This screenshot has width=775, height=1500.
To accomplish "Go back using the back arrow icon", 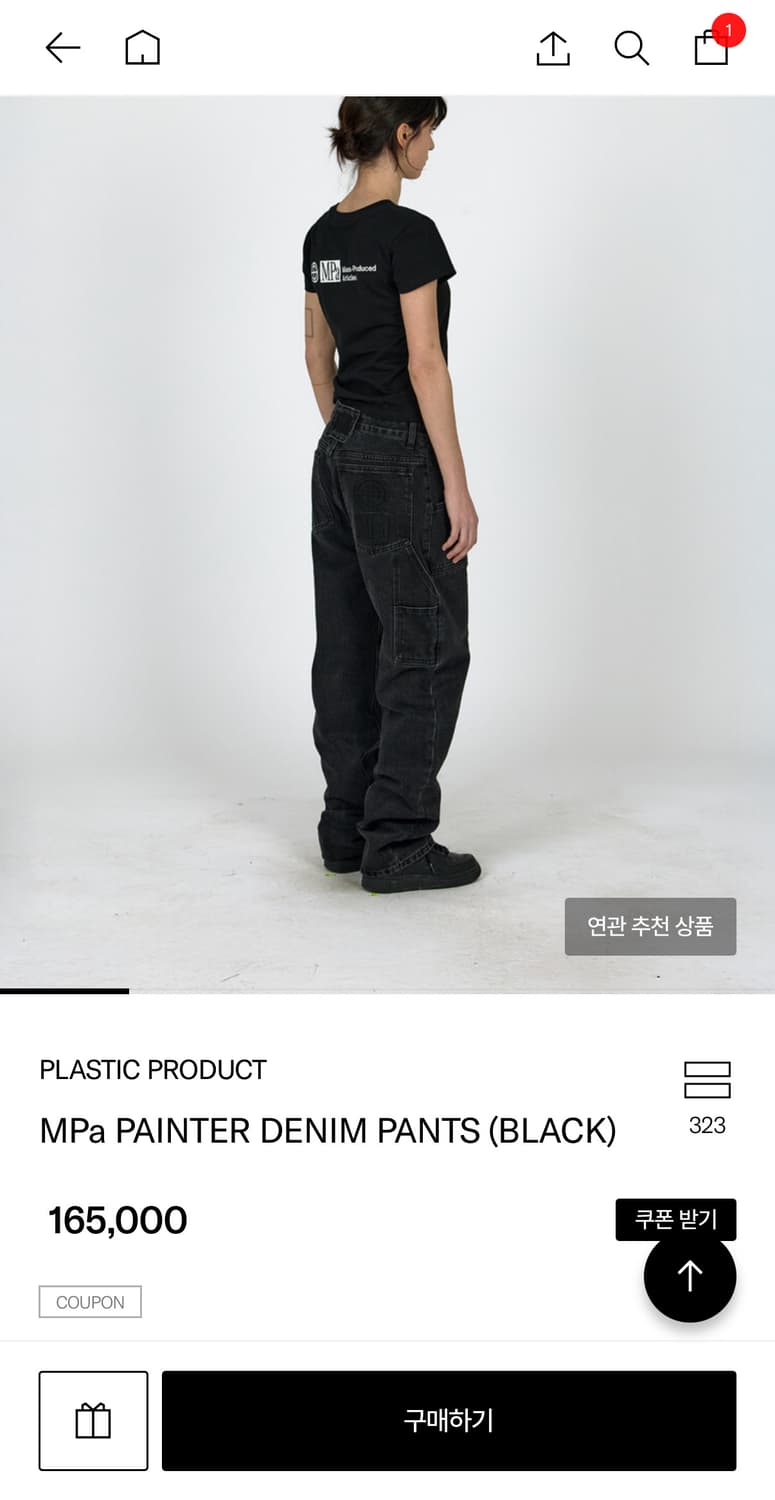I will (62, 47).
